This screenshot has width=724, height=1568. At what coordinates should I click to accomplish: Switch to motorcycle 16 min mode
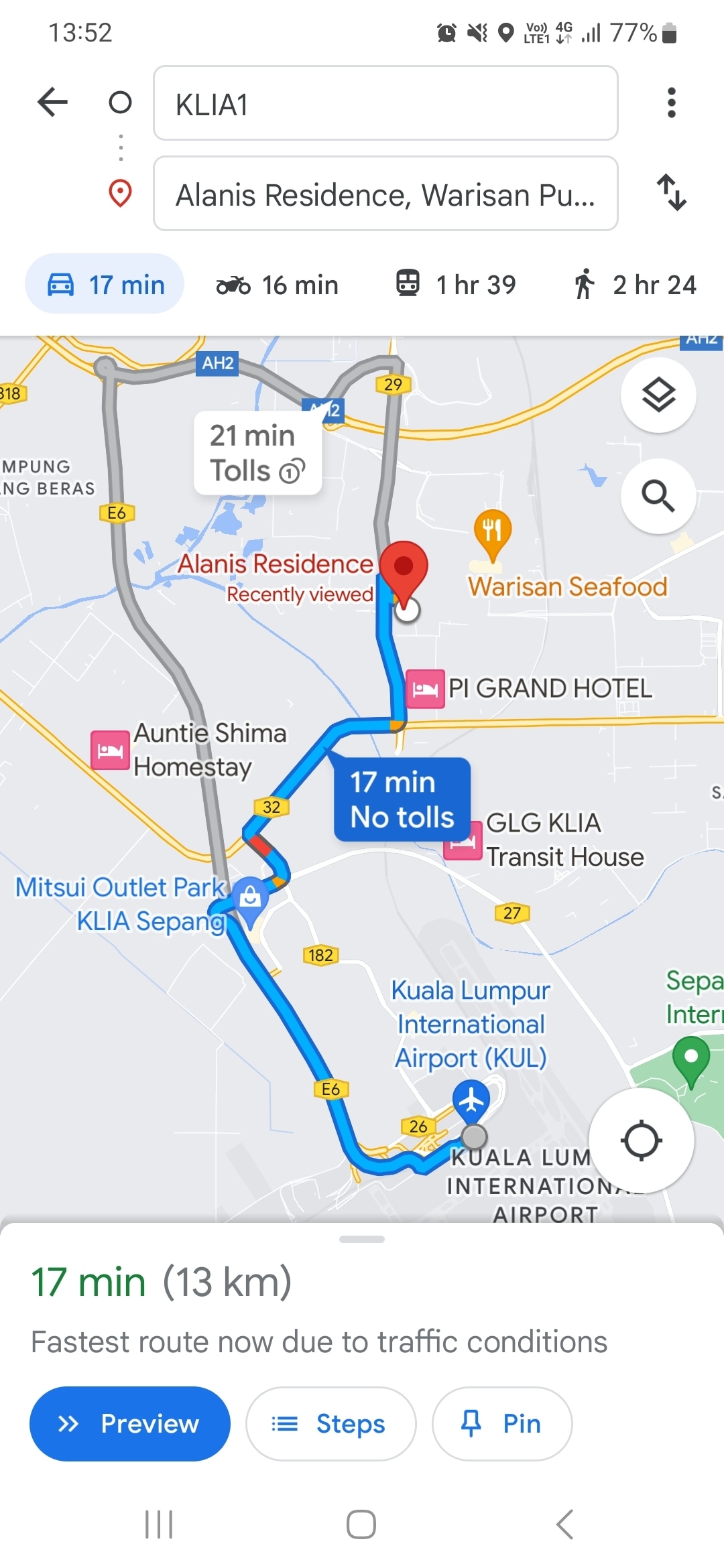(278, 285)
